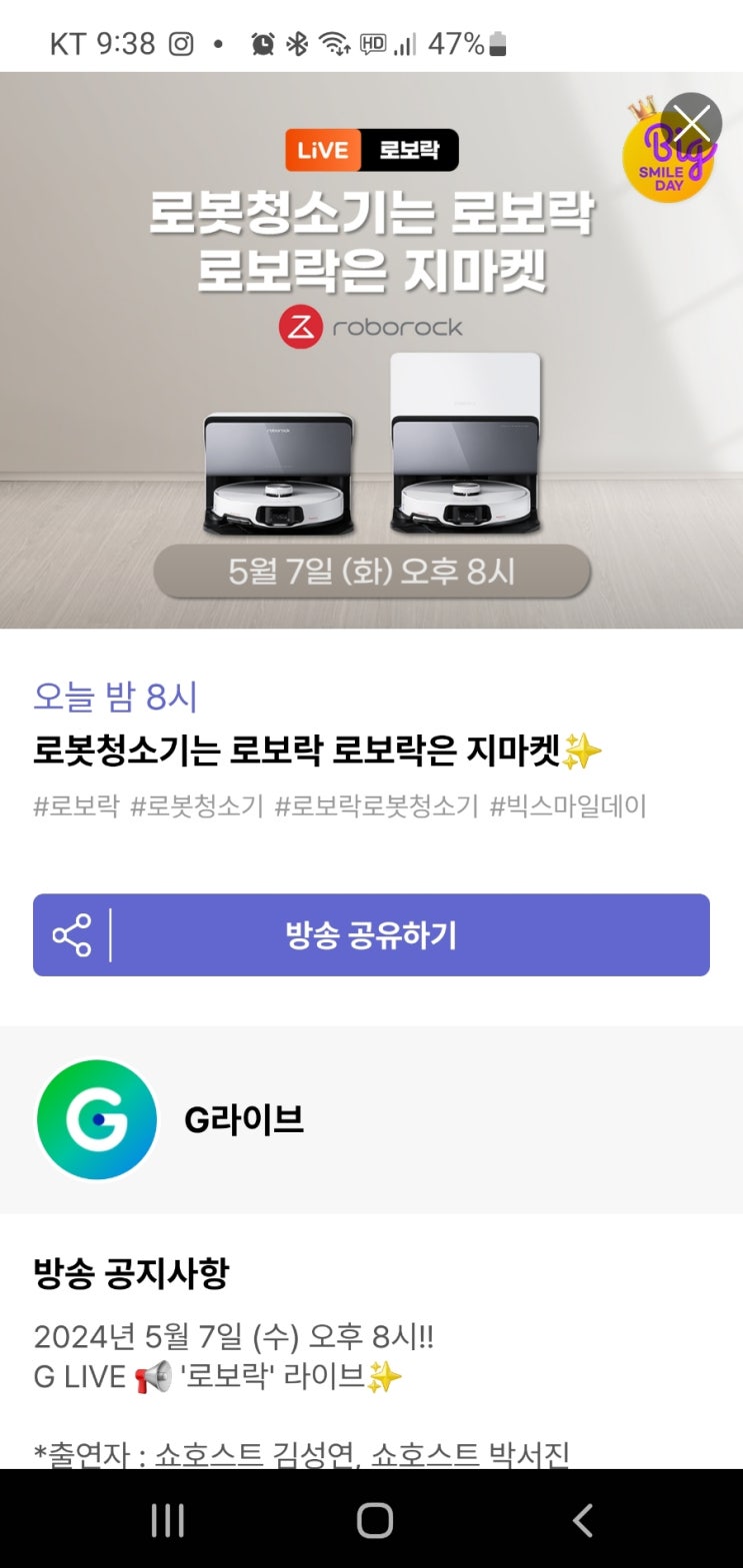Open the #로보락로봇청소기 hashtag

(377, 805)
